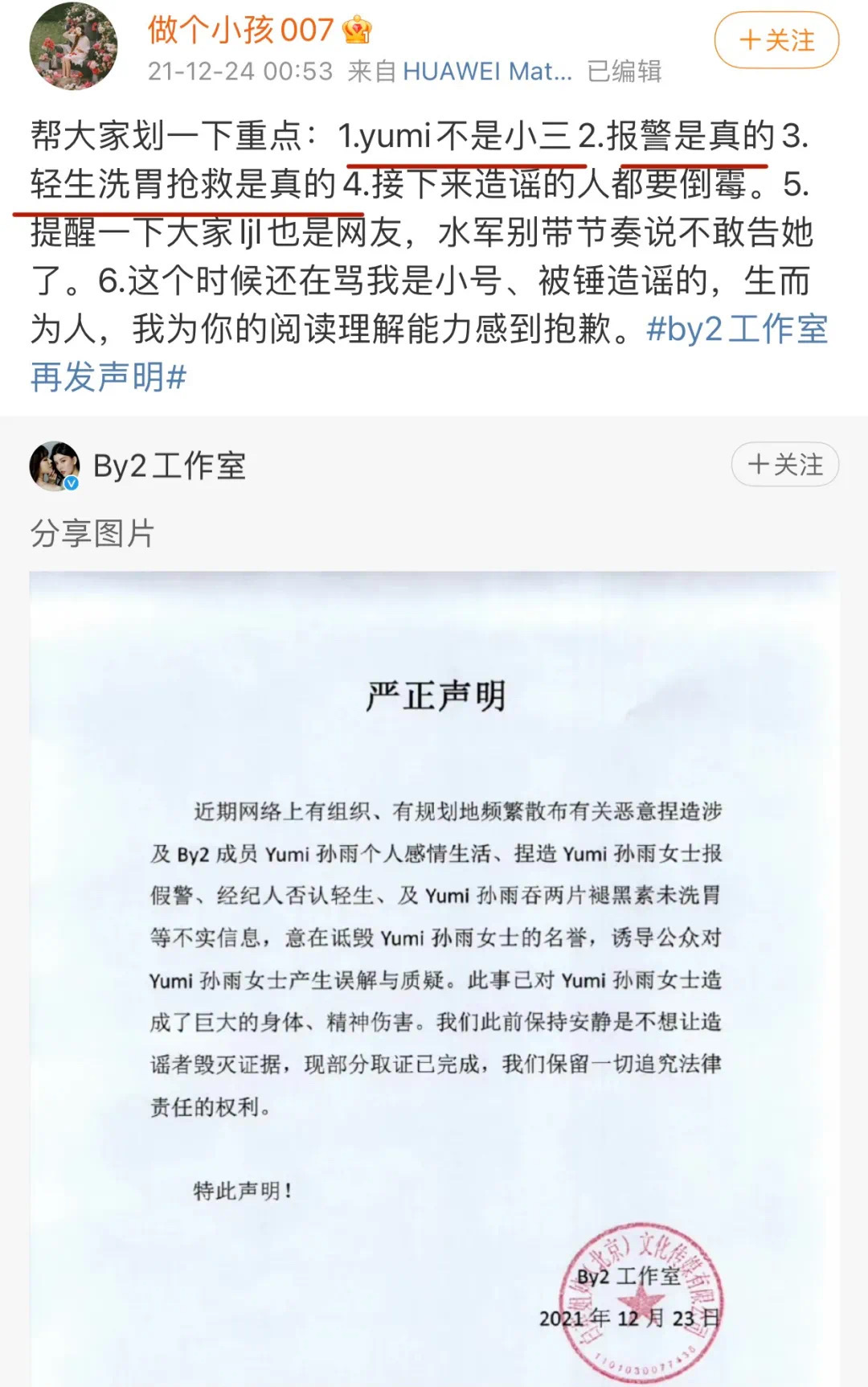
Task: Open the HUAWEI Mat... source link
Action: coord(487,72)
